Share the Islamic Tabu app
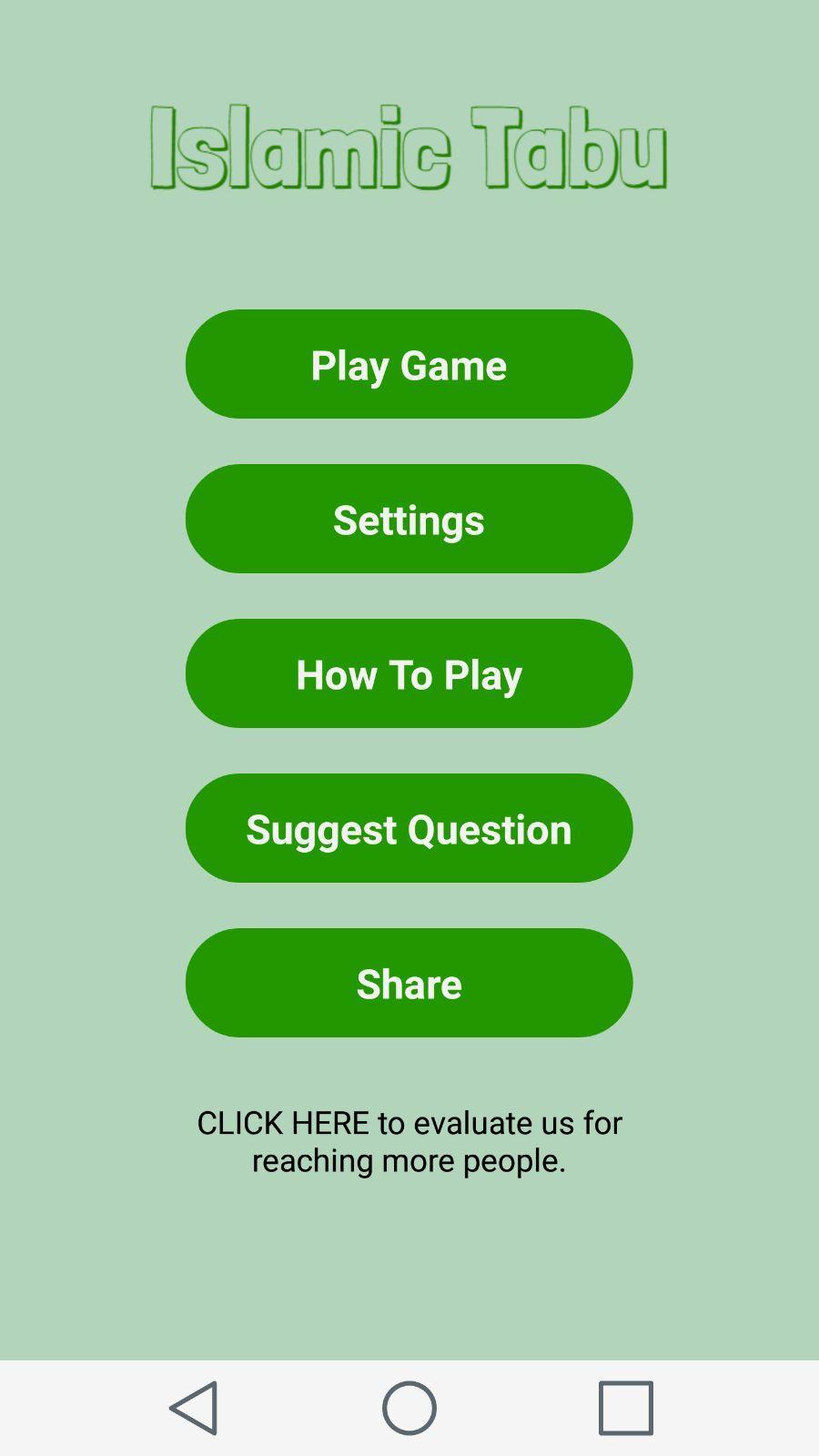The image size is (819, 1456). (409, 983)
